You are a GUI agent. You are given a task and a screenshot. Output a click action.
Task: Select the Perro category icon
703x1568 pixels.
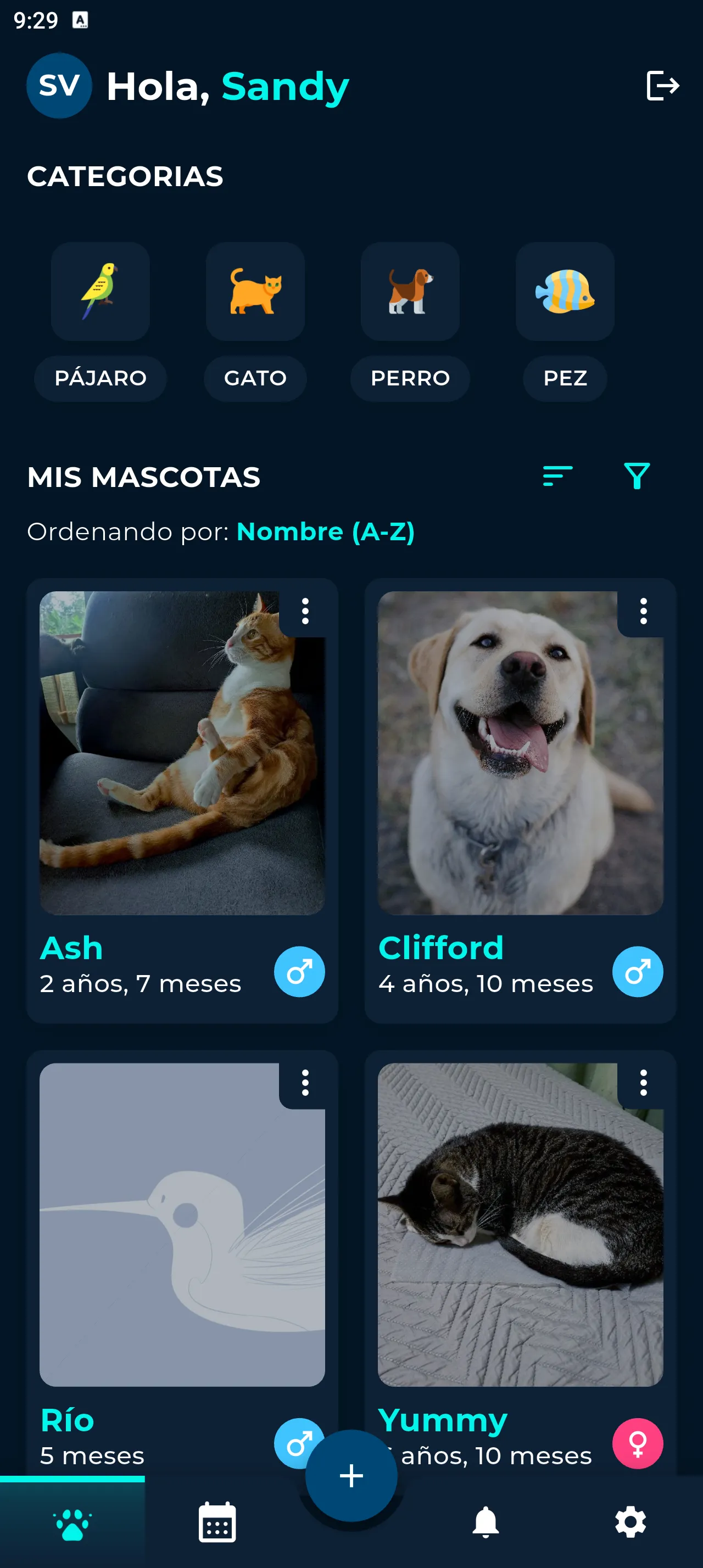coord(410,292)
